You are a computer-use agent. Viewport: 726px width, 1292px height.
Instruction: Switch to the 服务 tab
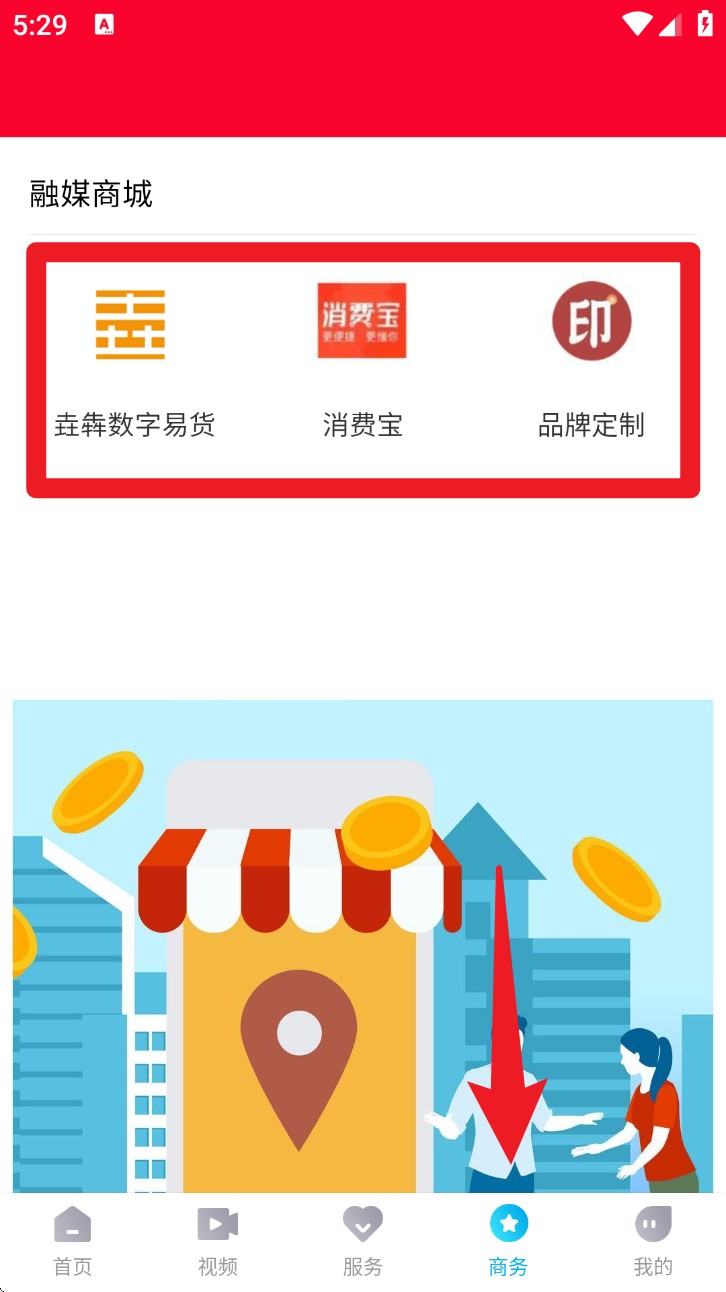tap(362, 1241)
